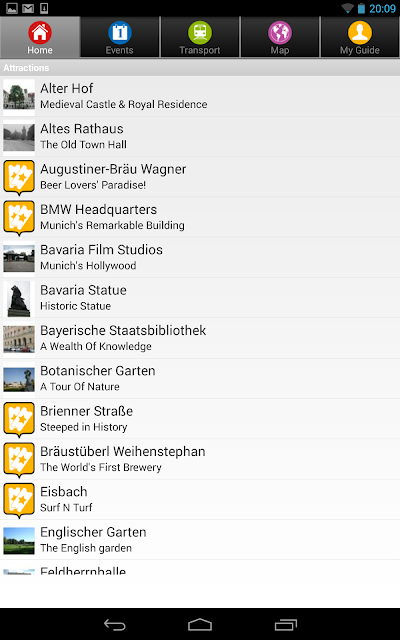Open Brienner Straße attraction
400x640 pixels.
tap(200, 420)
